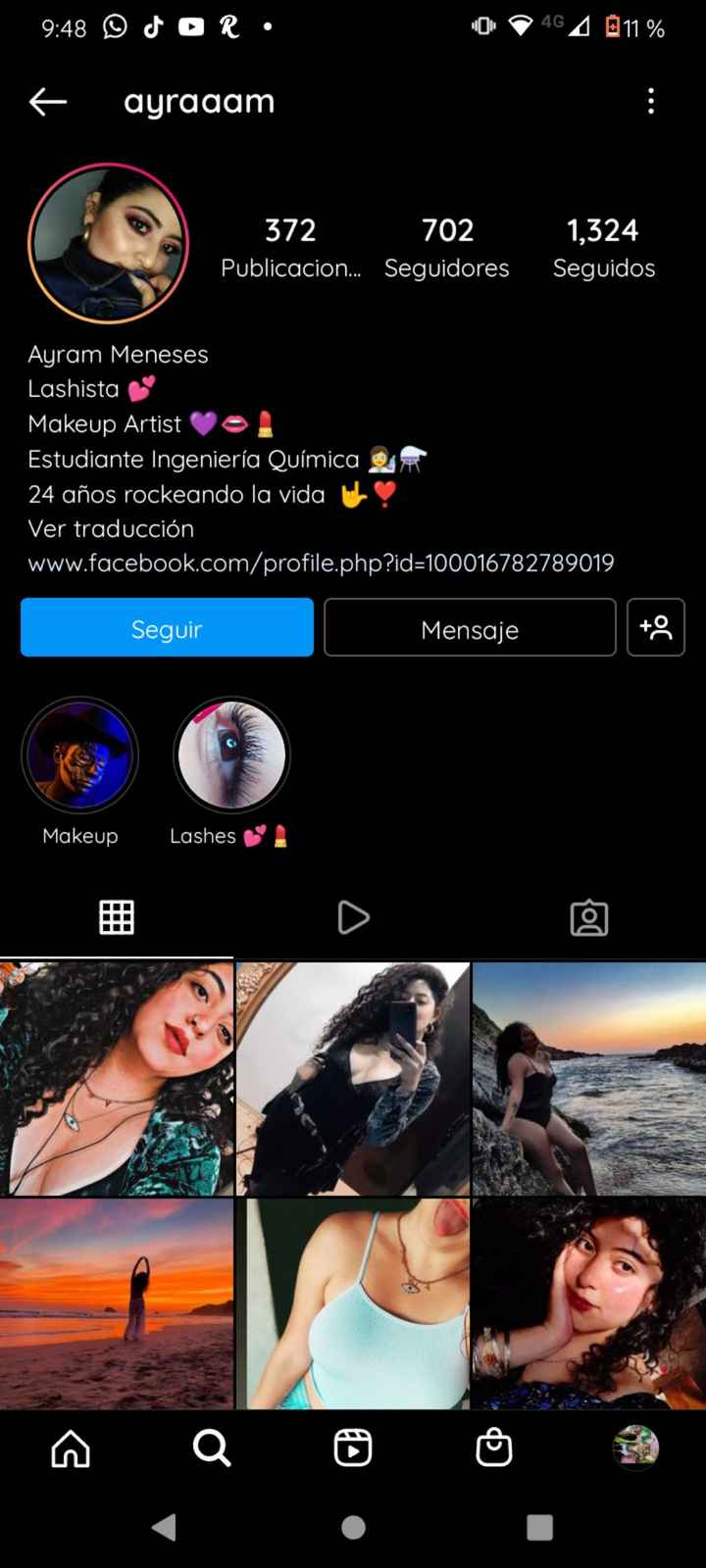Open the three-dot options menu

pyautogui.click(x=651, y=101)
